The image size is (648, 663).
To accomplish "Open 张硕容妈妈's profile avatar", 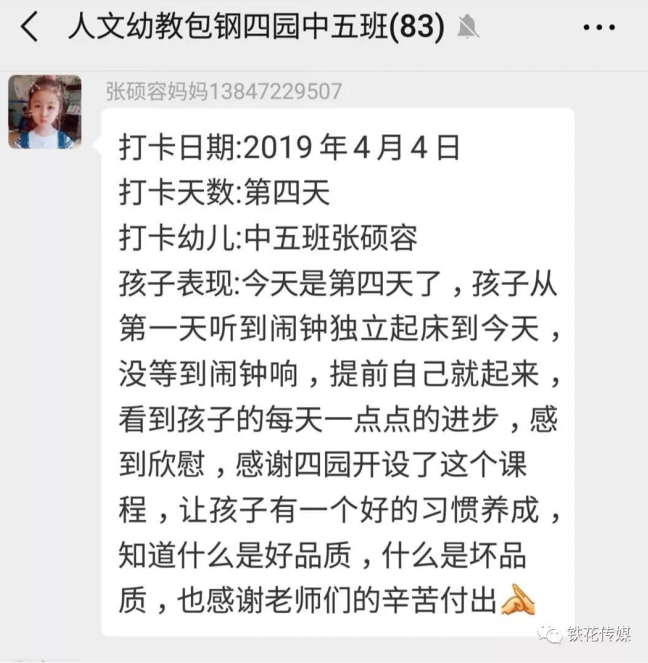I will click(x=45, y=112).
